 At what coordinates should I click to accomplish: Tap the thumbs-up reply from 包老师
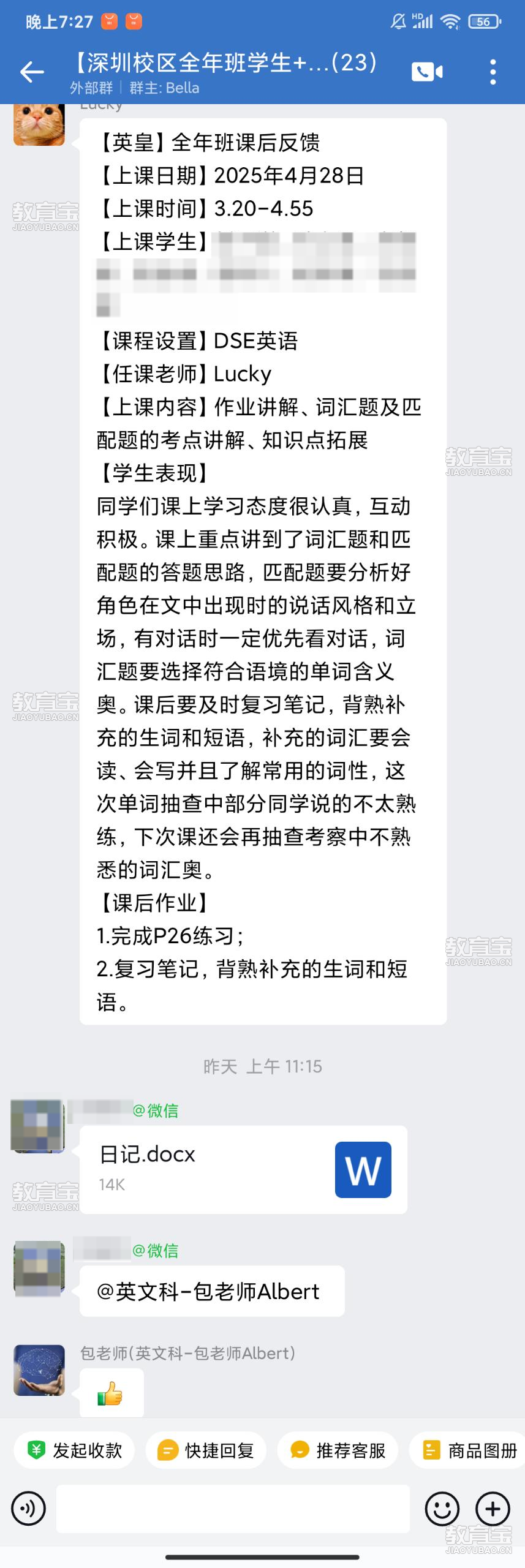coord(111,1393)
